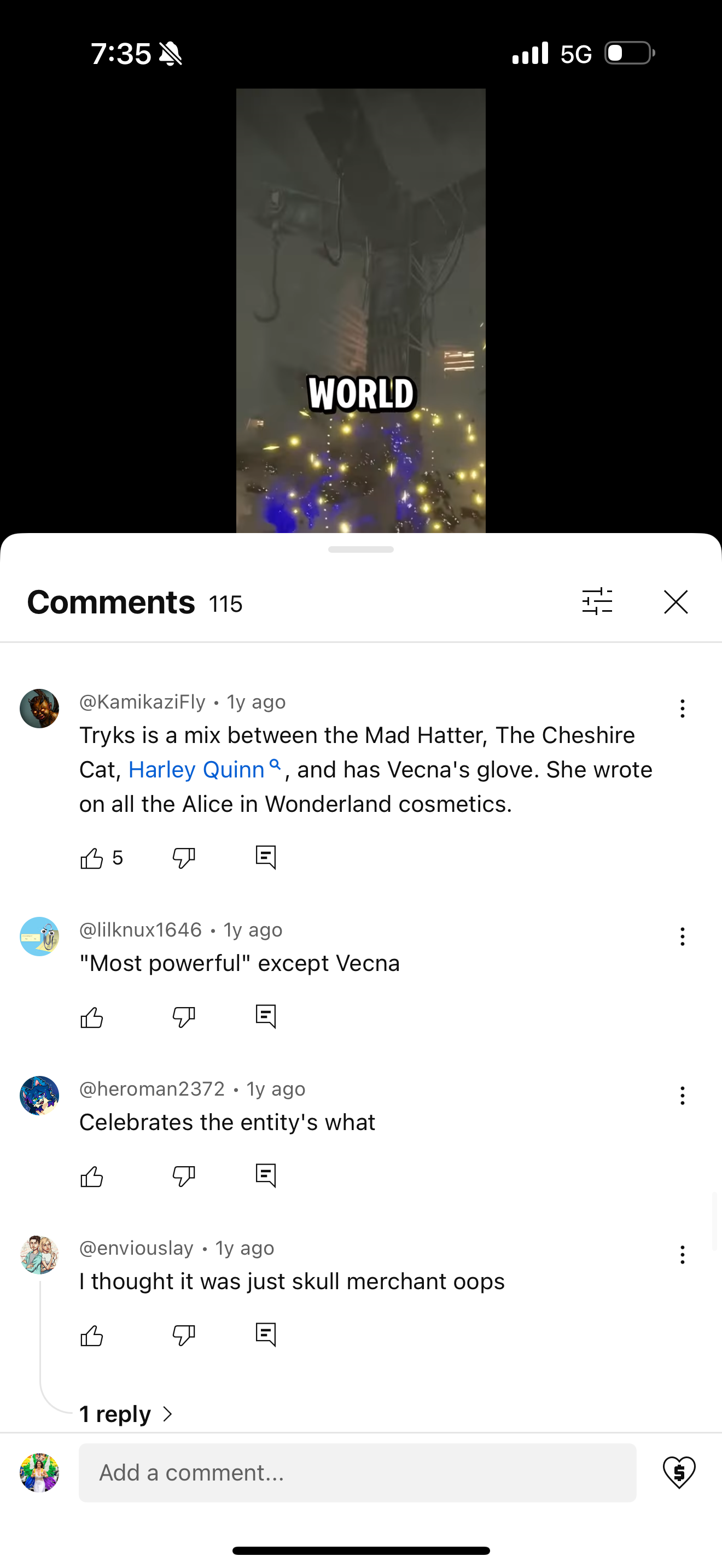Close the comments panel
Image resolution: width=722 pixels, height=1568 pixels.
coord(676,602)
